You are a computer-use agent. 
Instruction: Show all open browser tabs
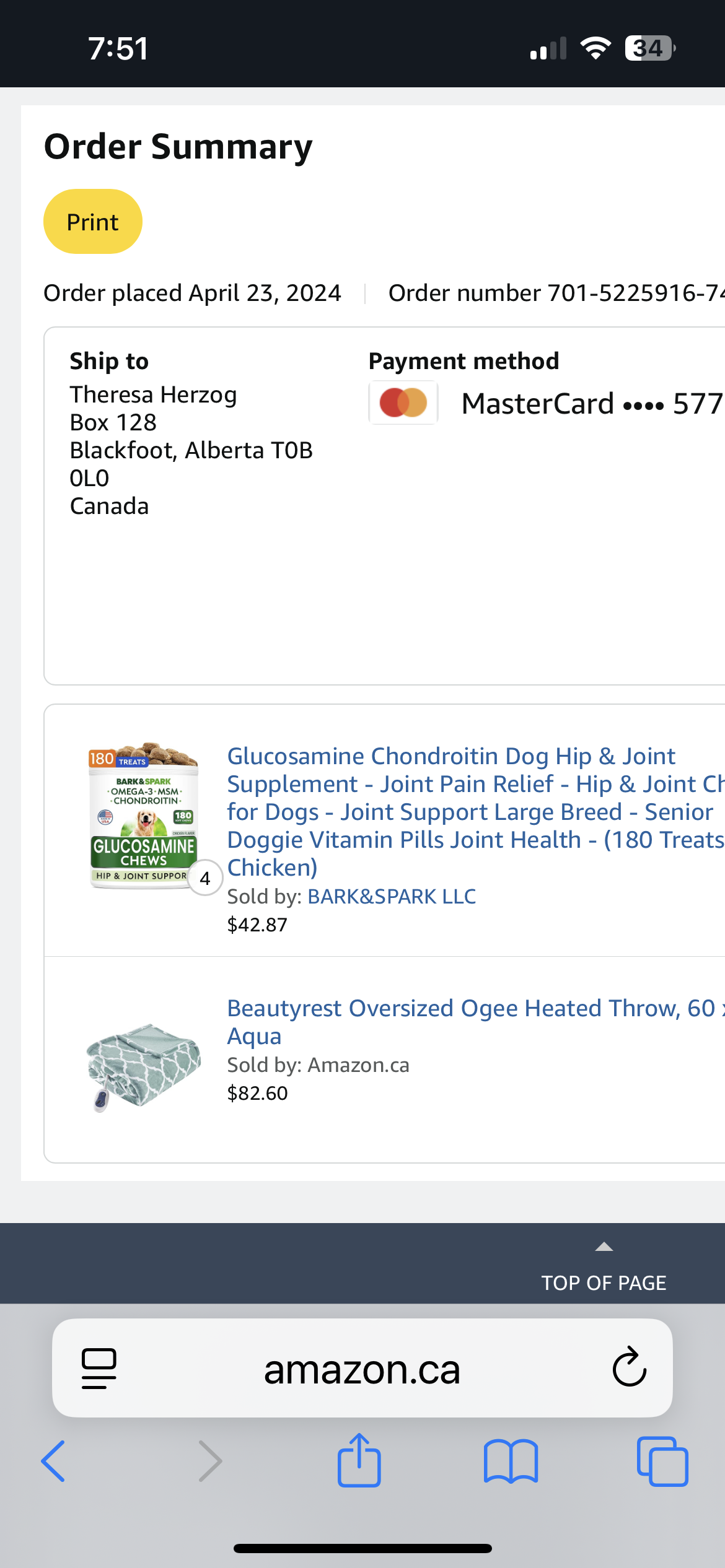pos(662,1461)
